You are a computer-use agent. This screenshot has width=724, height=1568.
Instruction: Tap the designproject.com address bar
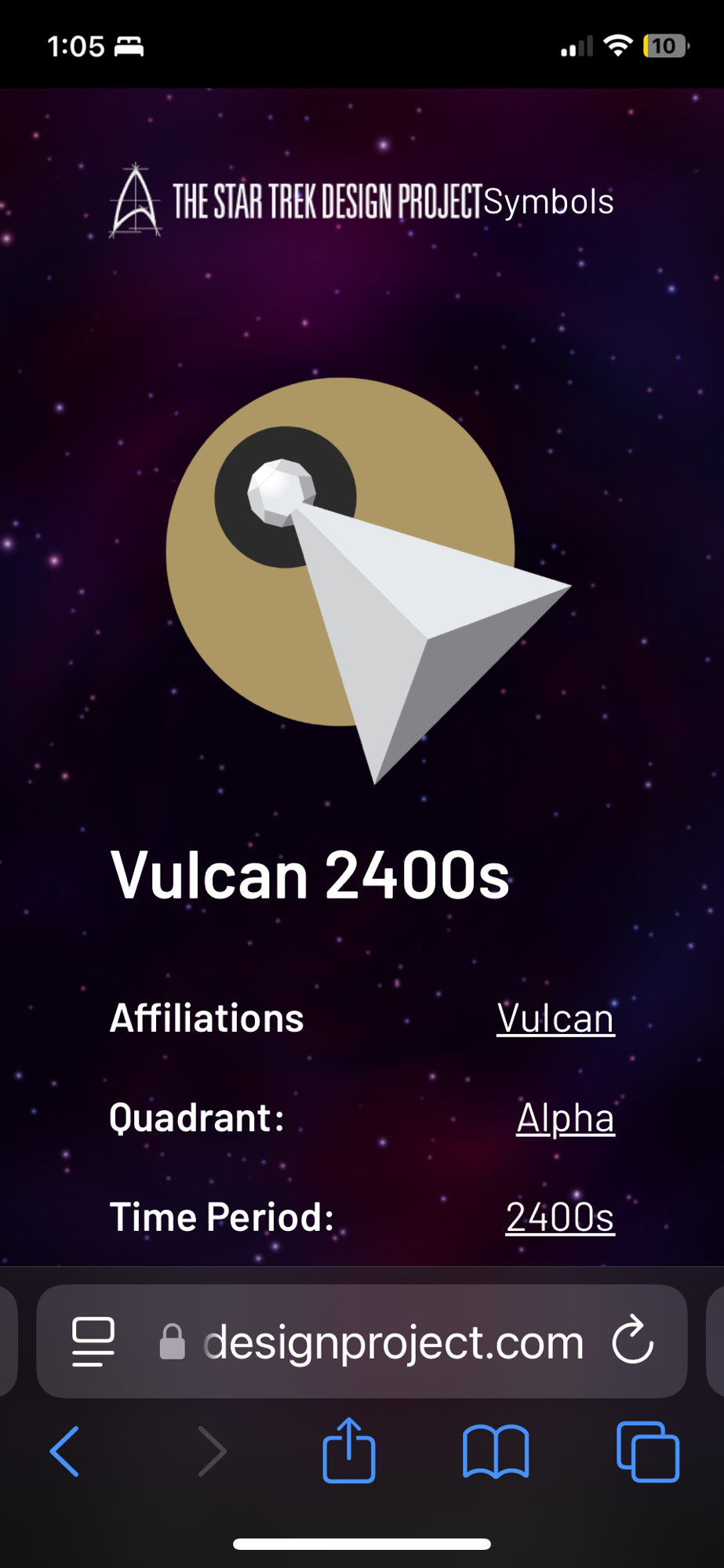point(392,1341)
